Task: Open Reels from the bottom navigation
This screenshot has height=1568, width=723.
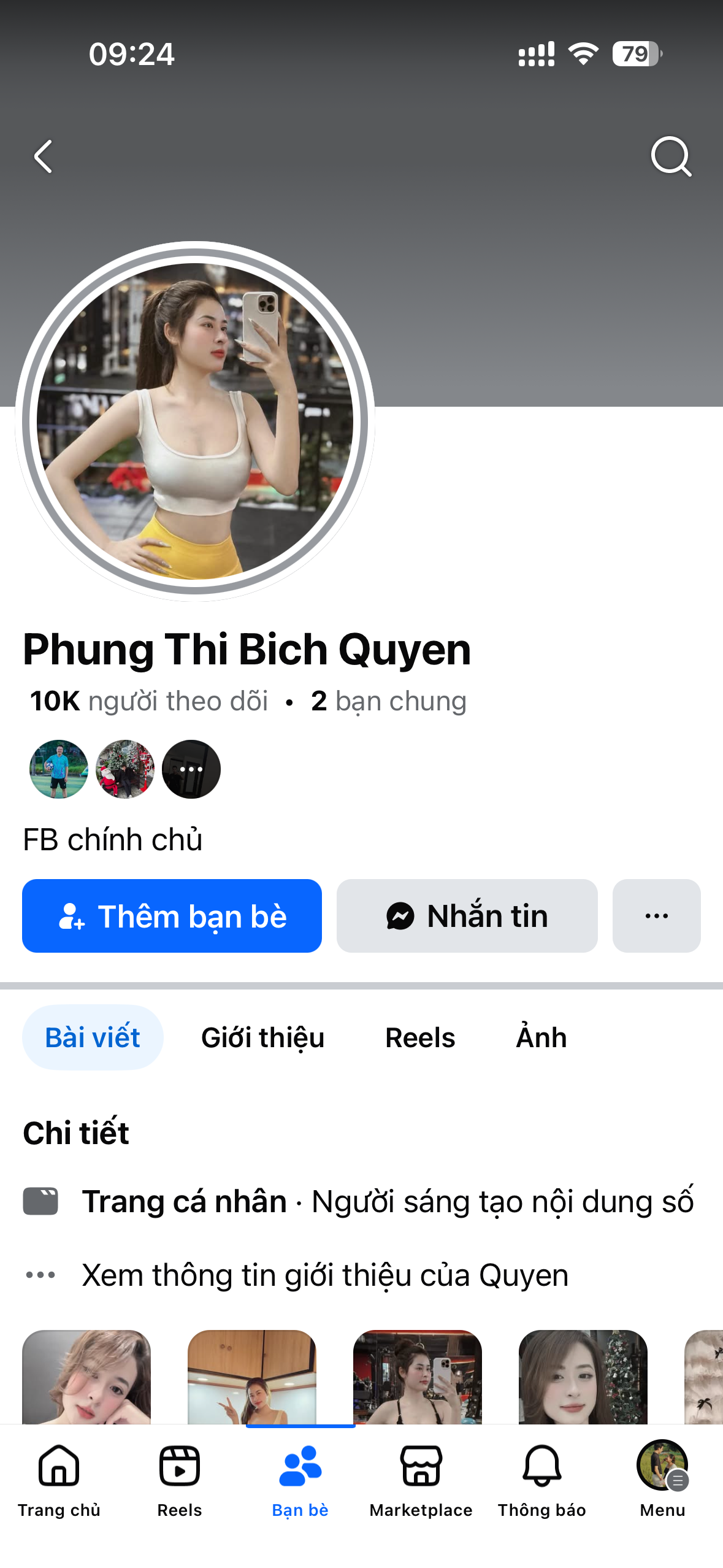Action: coord(179,1479)
